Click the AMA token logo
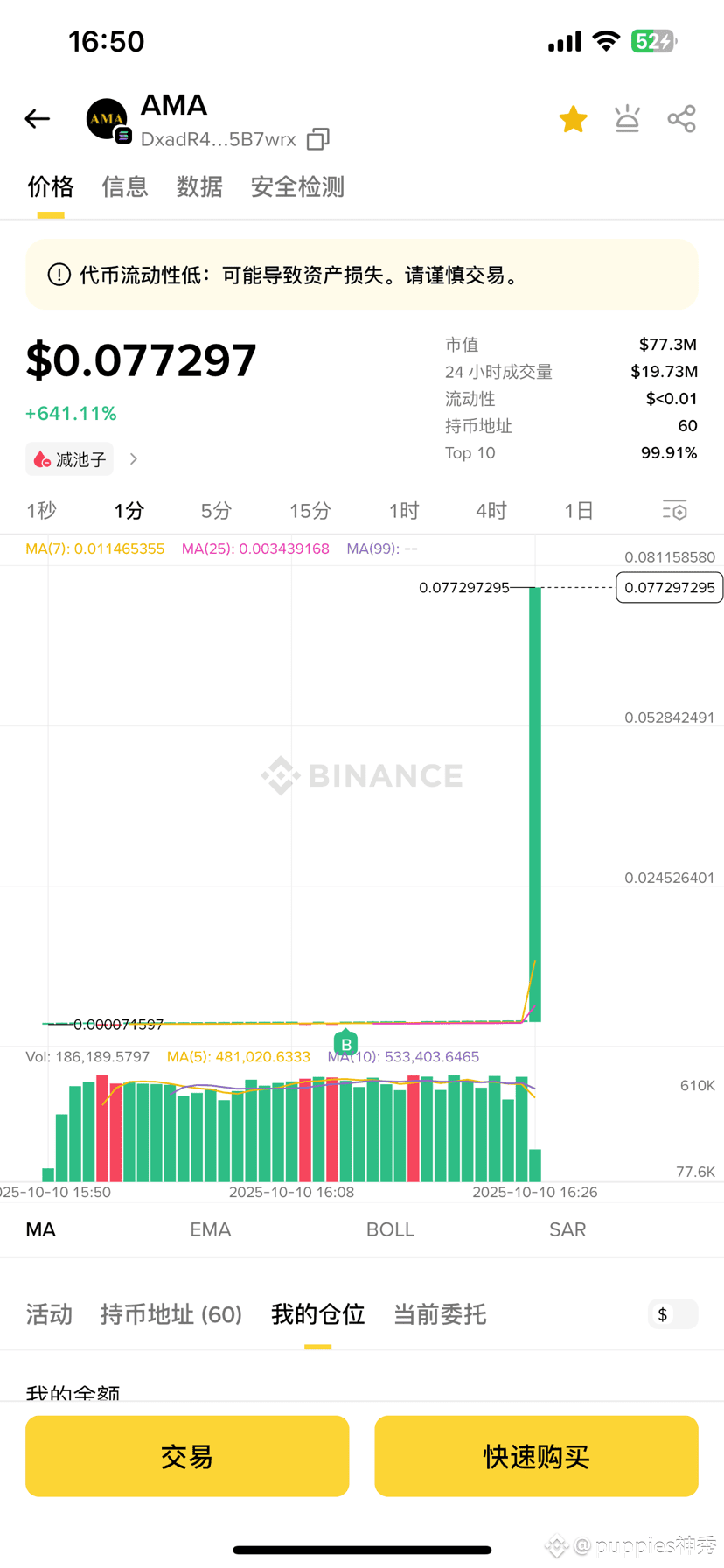This screenshot has width=724, height=1568. pos(106,118)
